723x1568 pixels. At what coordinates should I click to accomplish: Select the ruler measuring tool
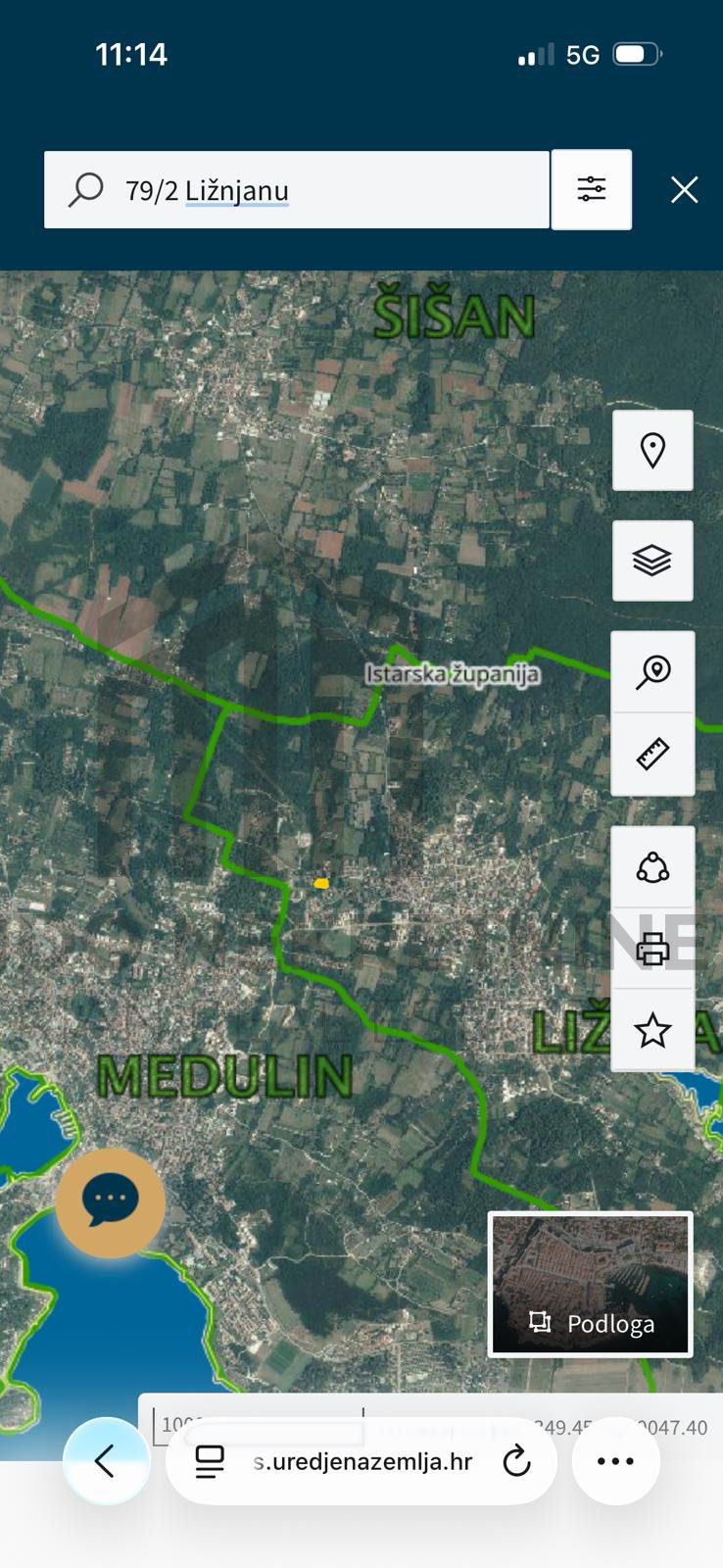[x=652, y=754]
